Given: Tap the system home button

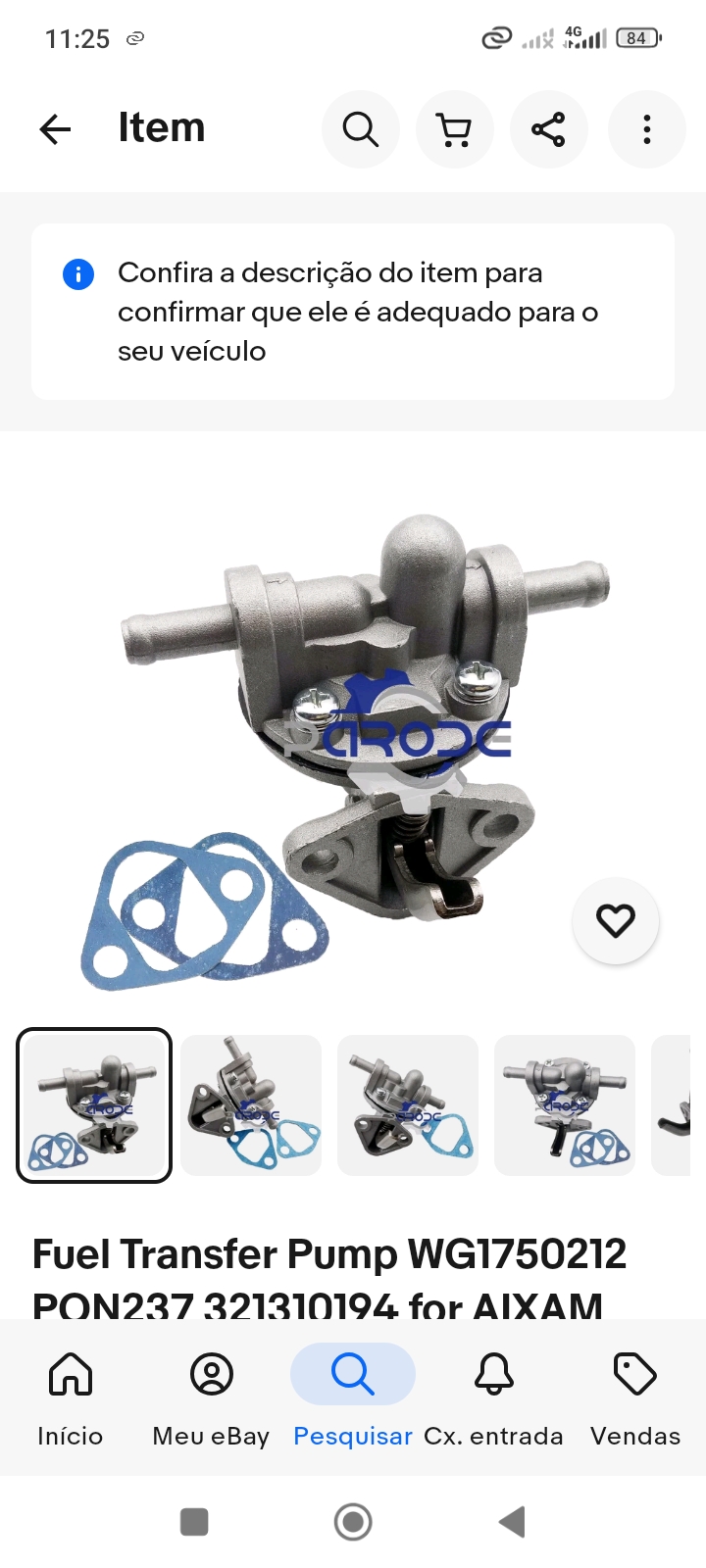Looking at the screenshot, I should coord(353,1522).
